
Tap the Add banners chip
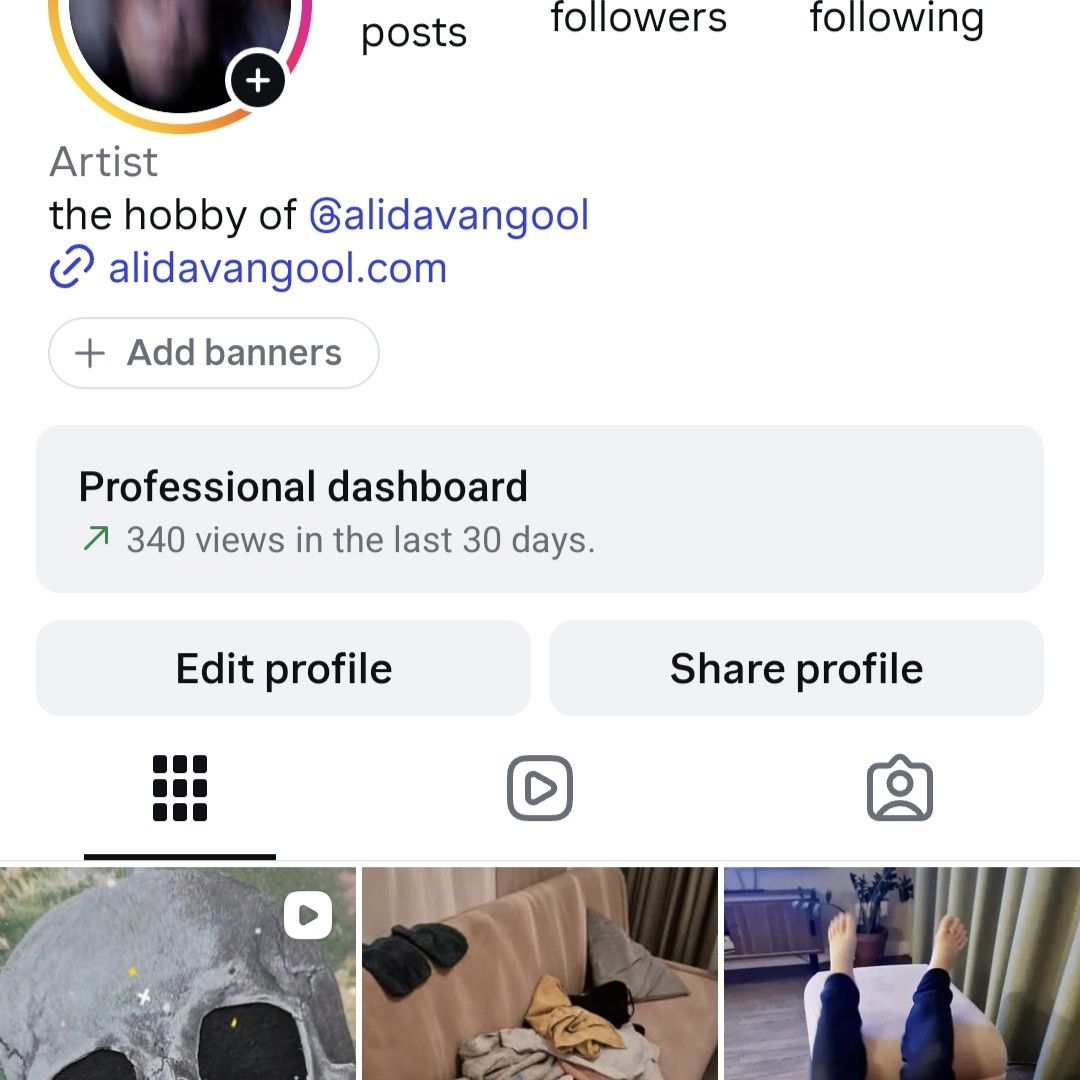(x=214, y=353)
